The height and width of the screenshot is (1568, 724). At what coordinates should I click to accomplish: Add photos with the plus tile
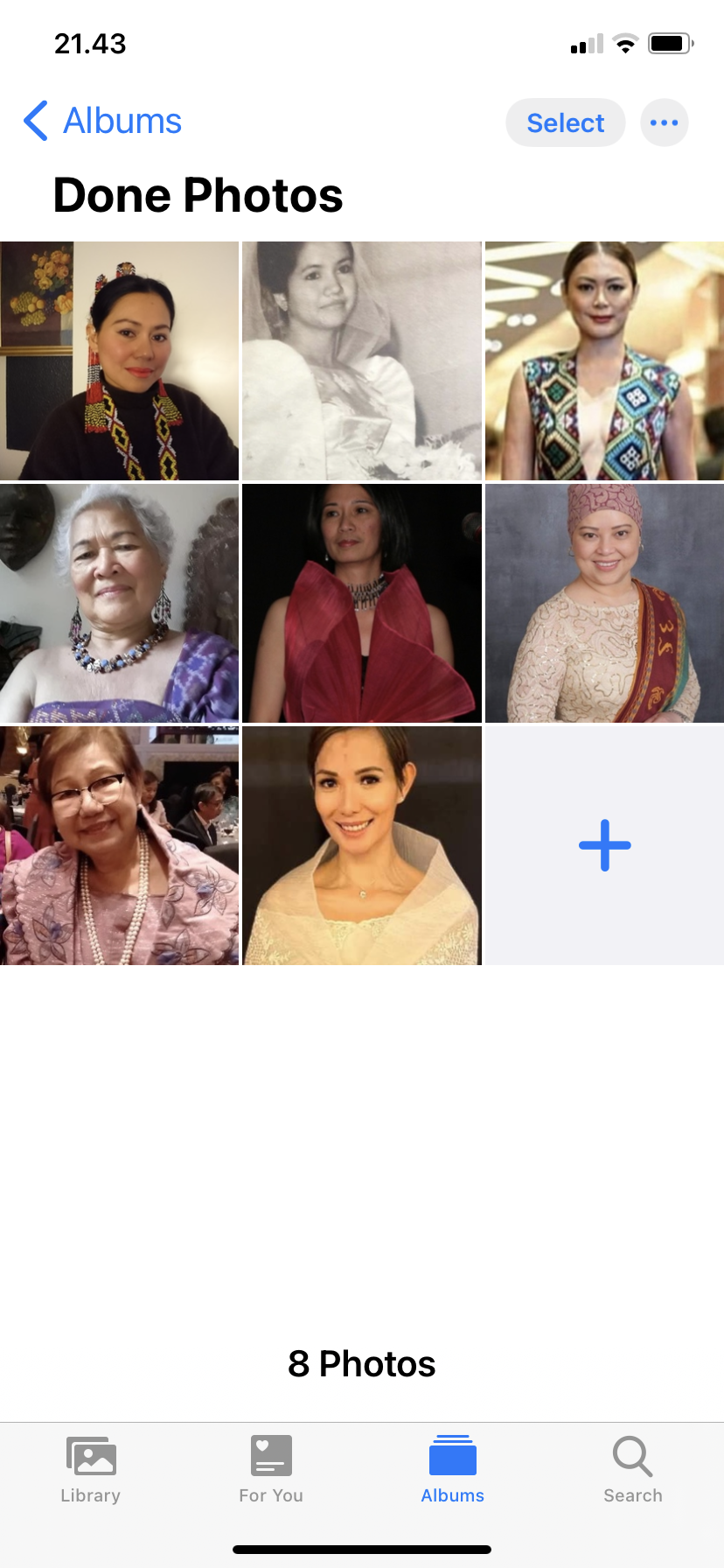604,845
